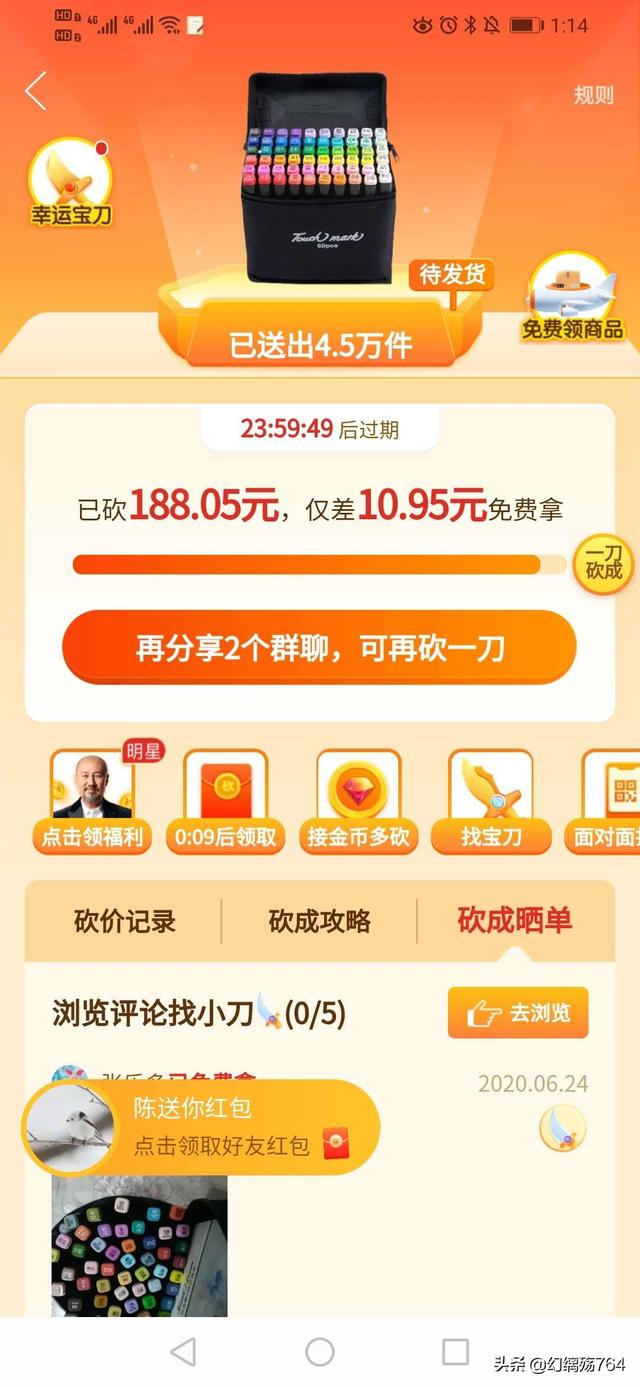The image size is (640, 1387).
Task: Tap the system home button
Action: coord(320,1352)
